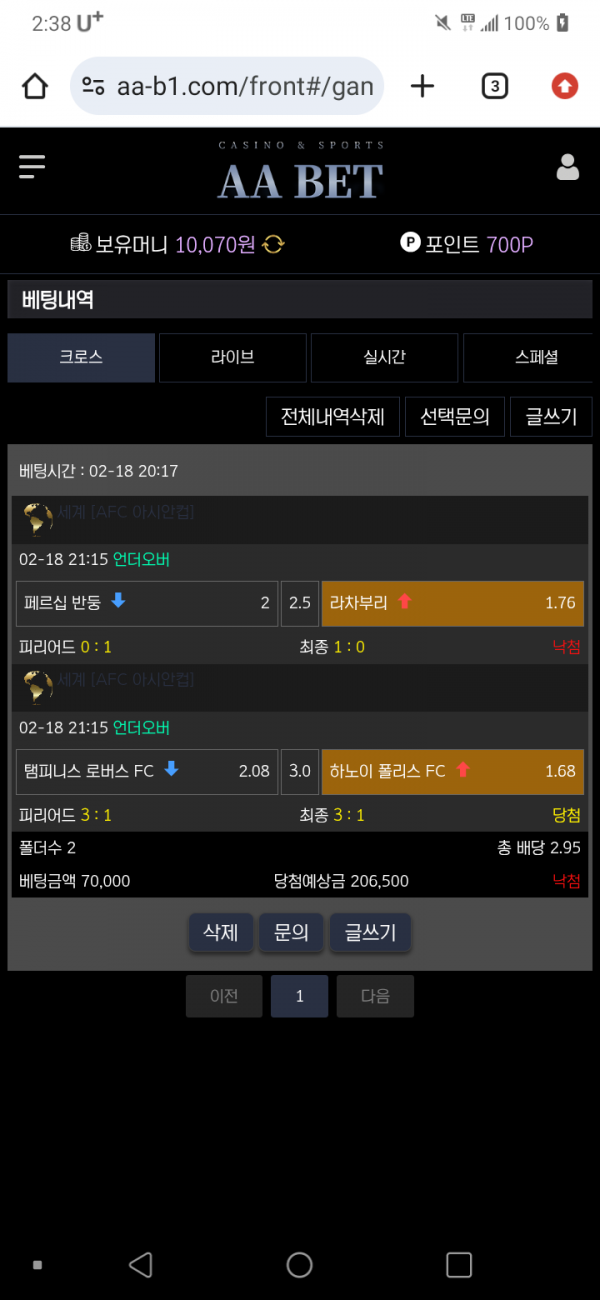
Task: Select the 실시간 tab
Action: click(384, 357)
